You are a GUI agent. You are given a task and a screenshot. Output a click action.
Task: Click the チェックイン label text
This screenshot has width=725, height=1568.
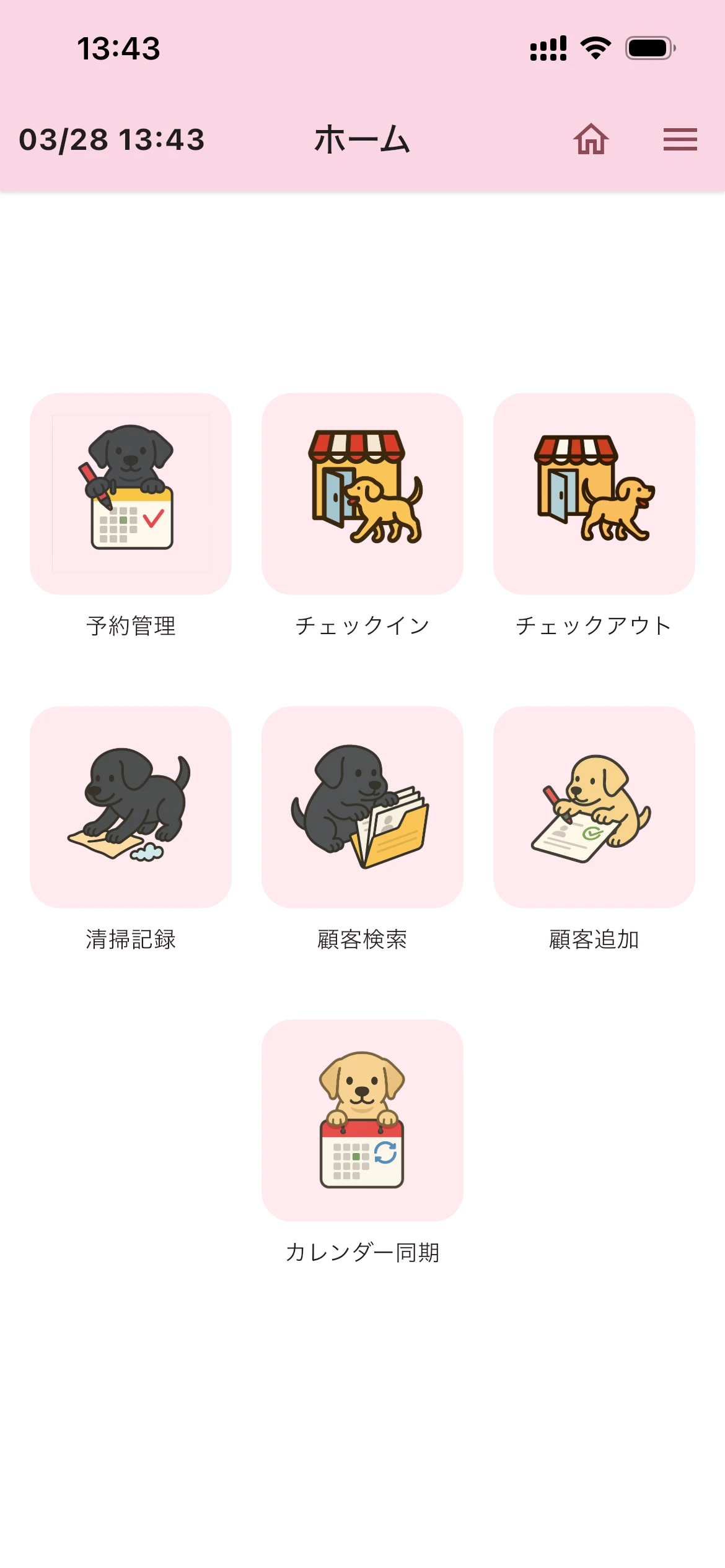pos(362,625)
